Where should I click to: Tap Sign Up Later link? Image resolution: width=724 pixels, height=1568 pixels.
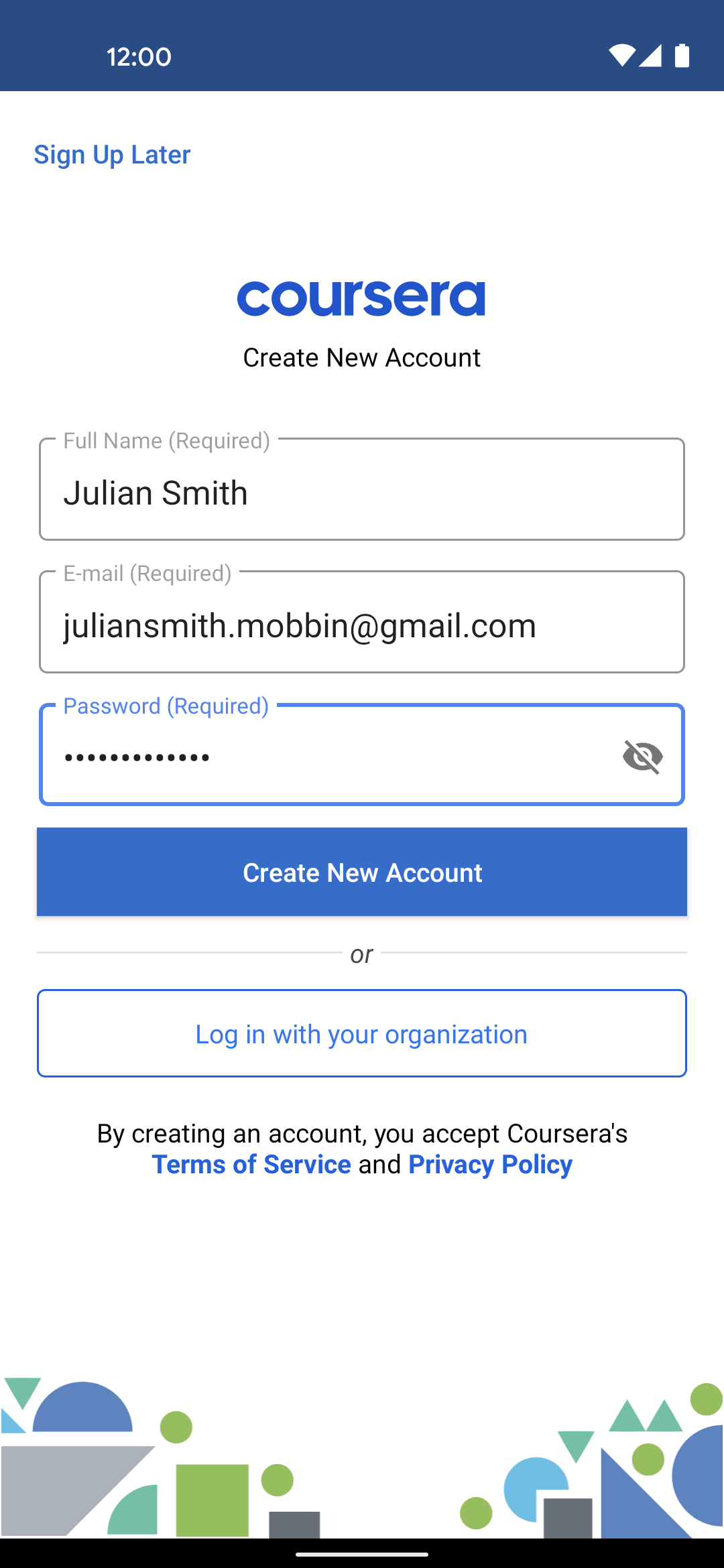(x=112, y=155)
